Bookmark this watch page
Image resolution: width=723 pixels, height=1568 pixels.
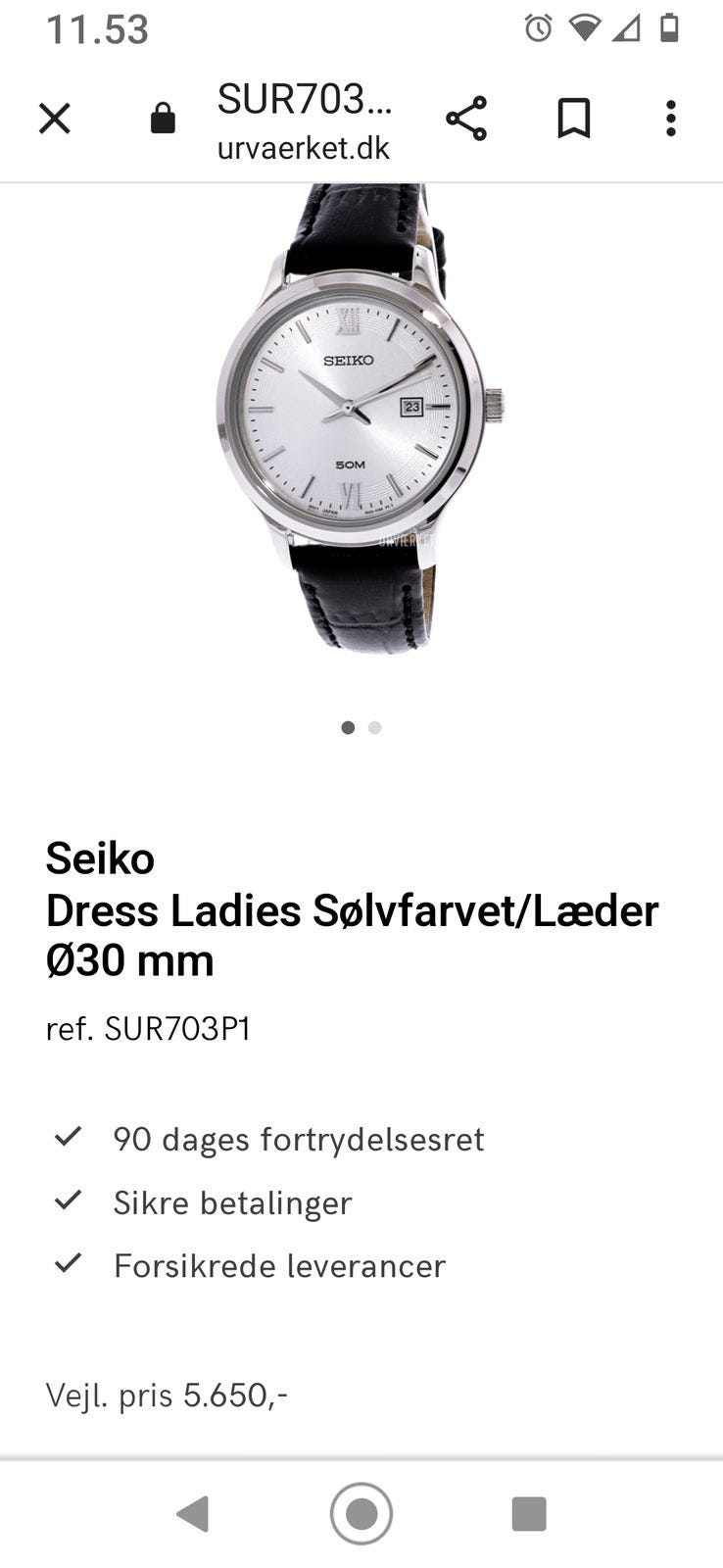574,118
